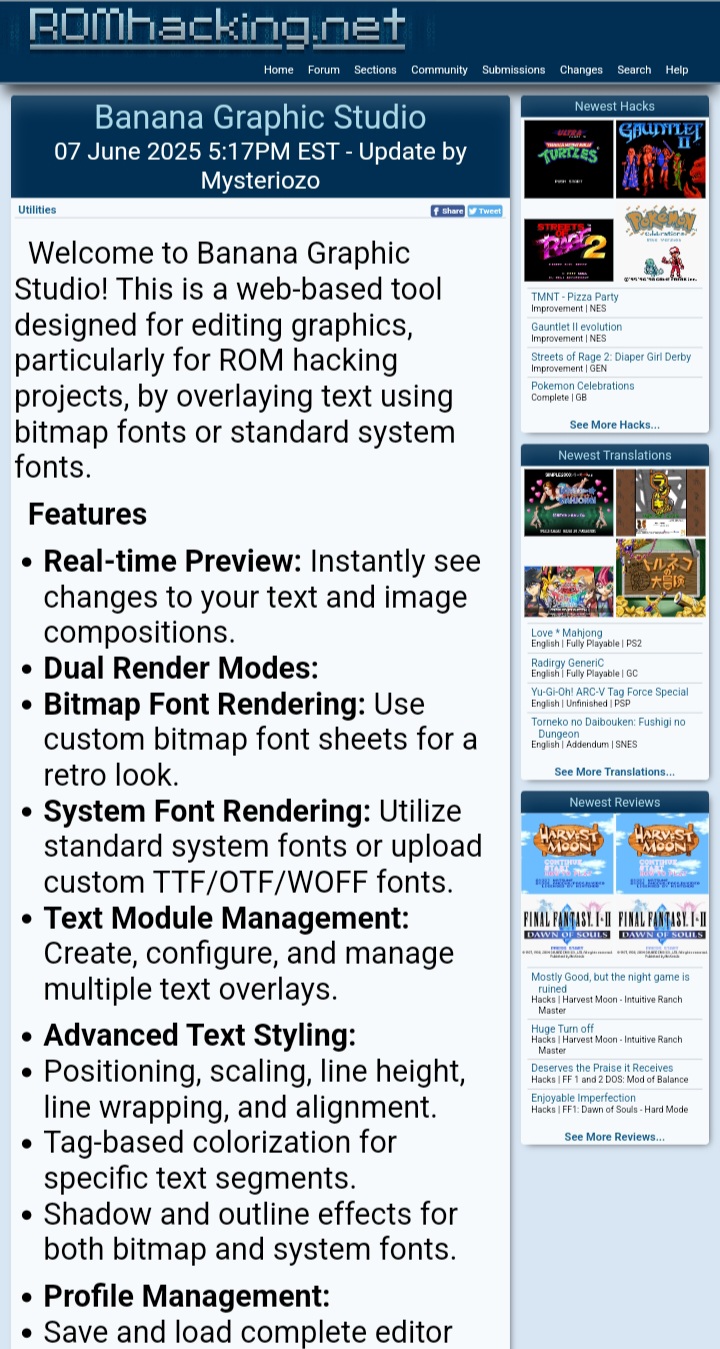Screen dimensions: 720x1349
Task: Open Love * Mahjong translation
Action: (566, 633)
